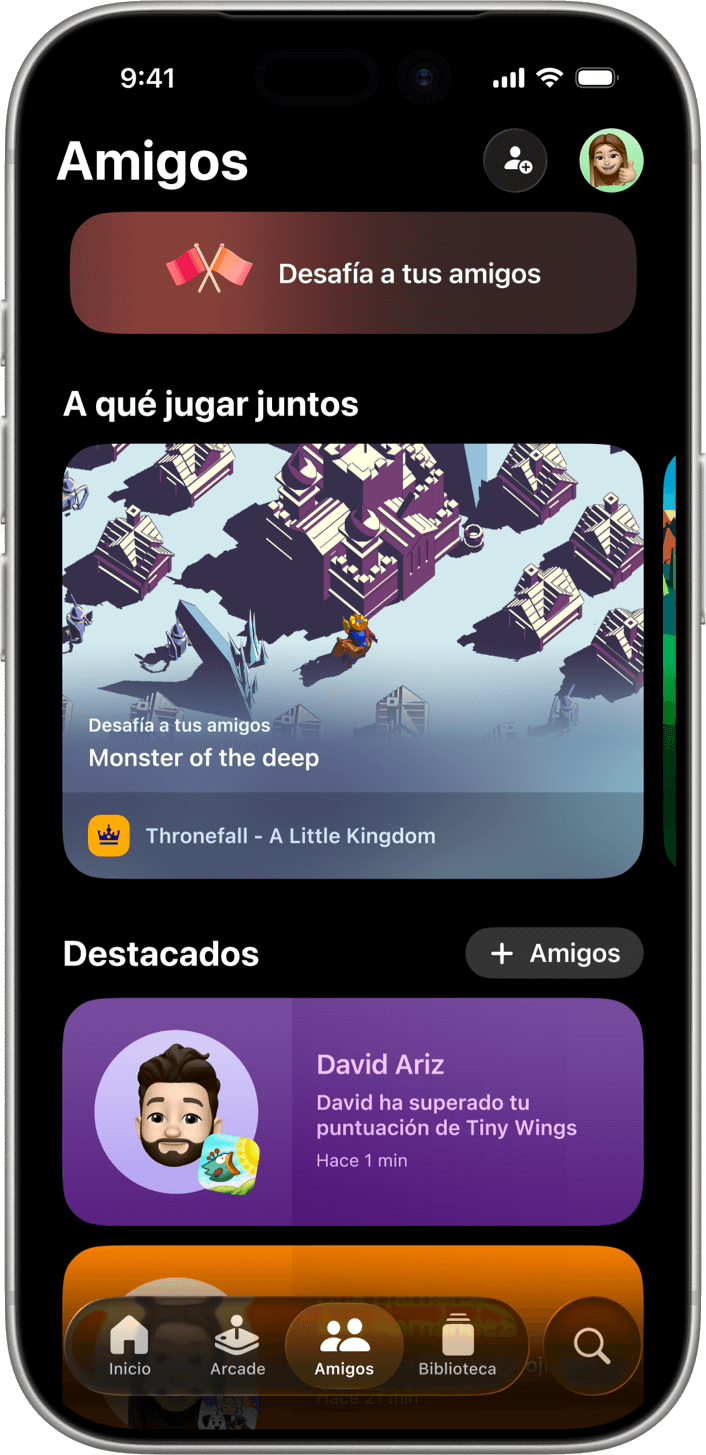Open the profile avatar
Screen dimensions: 706x1455
[611, 160]
